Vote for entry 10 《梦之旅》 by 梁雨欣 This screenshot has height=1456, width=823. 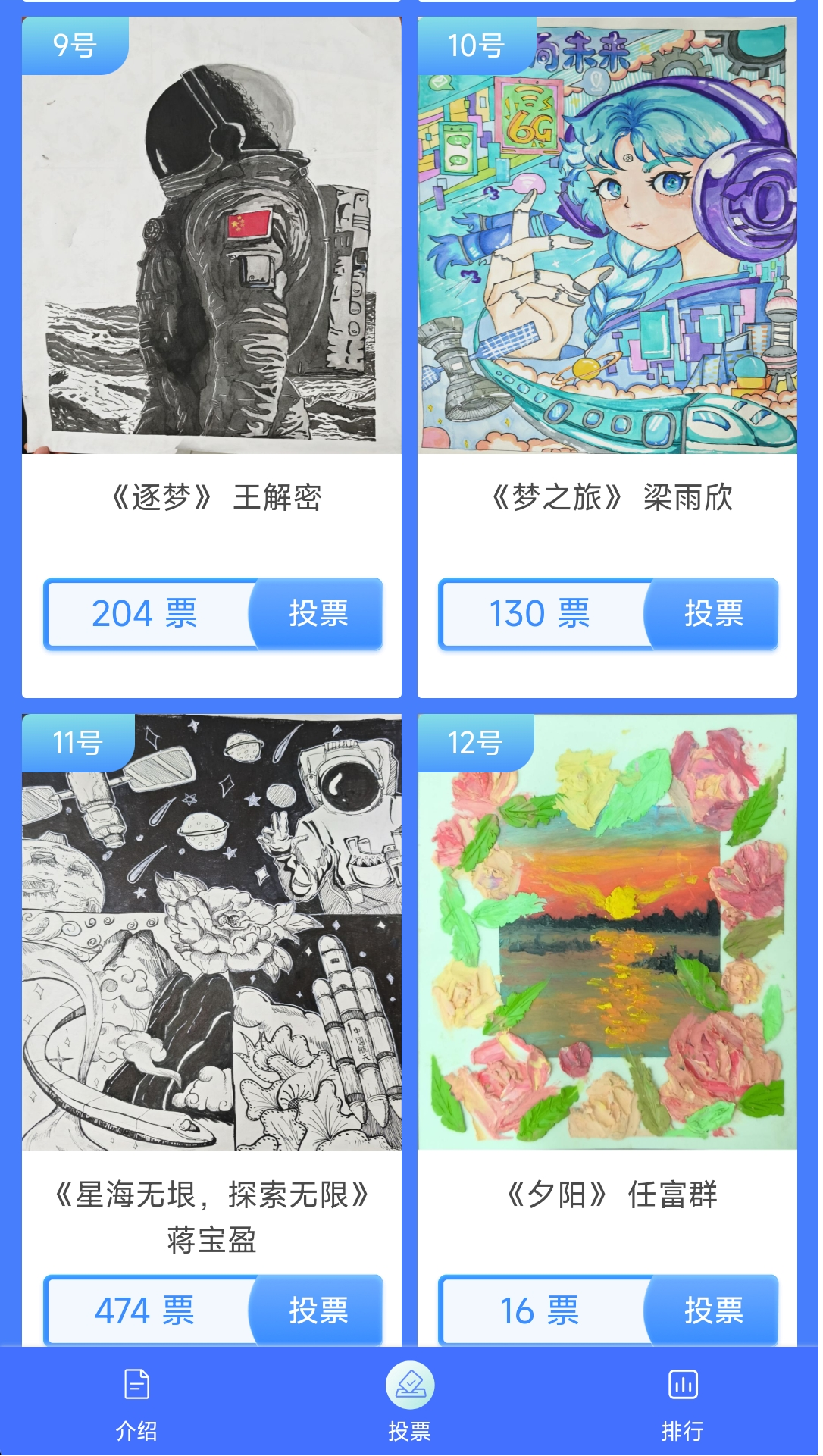712,613
